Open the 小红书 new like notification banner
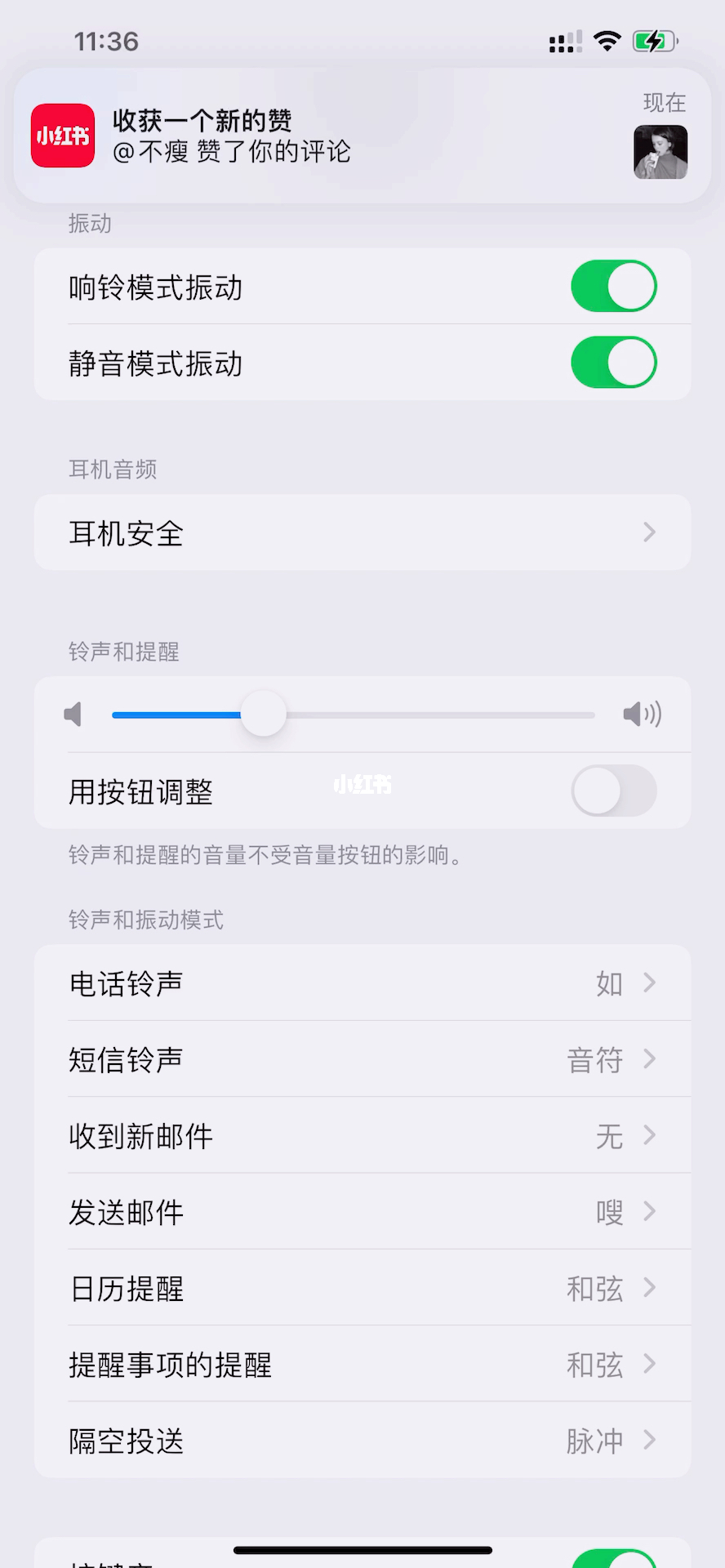Viewport: 725px width, 1568px height. (362, 136)
